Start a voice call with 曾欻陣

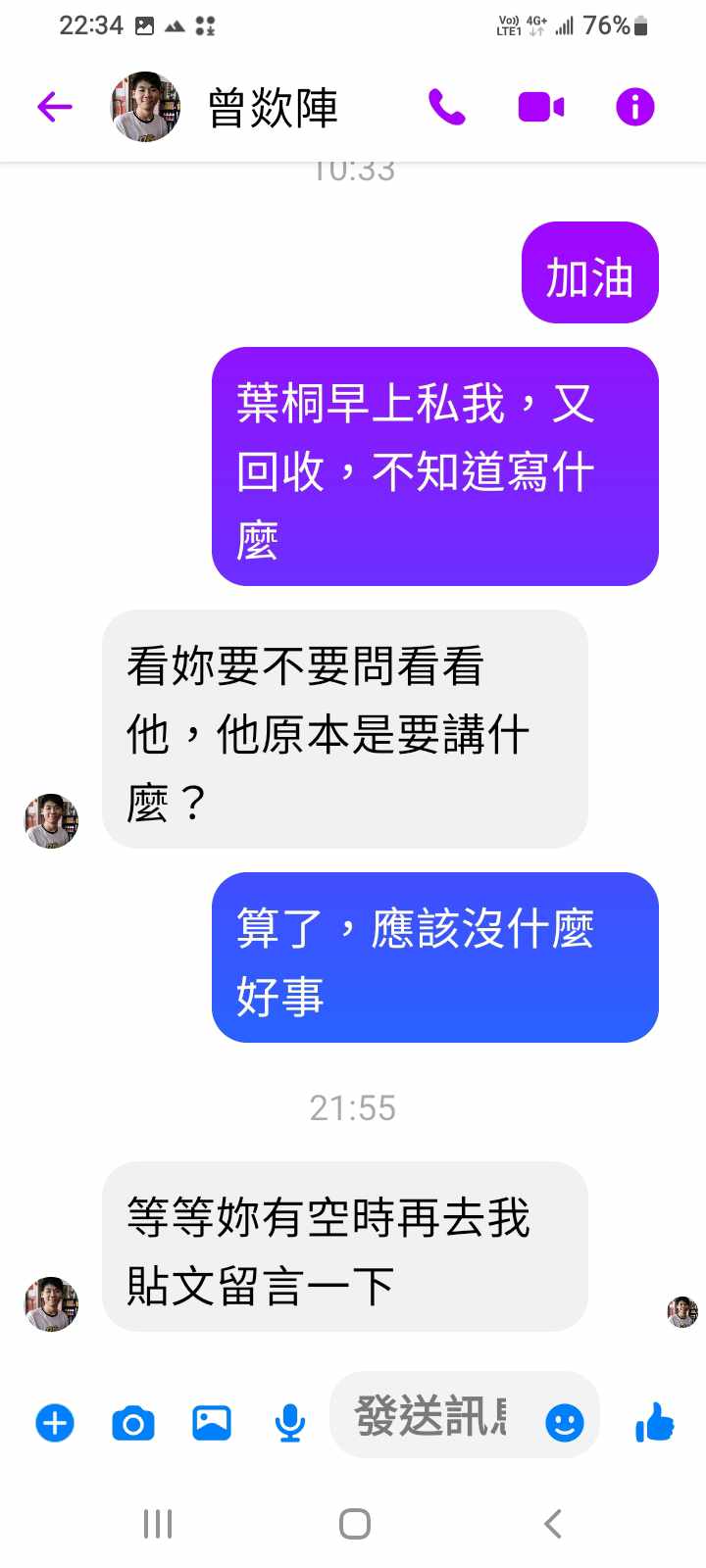click(446, 107)
